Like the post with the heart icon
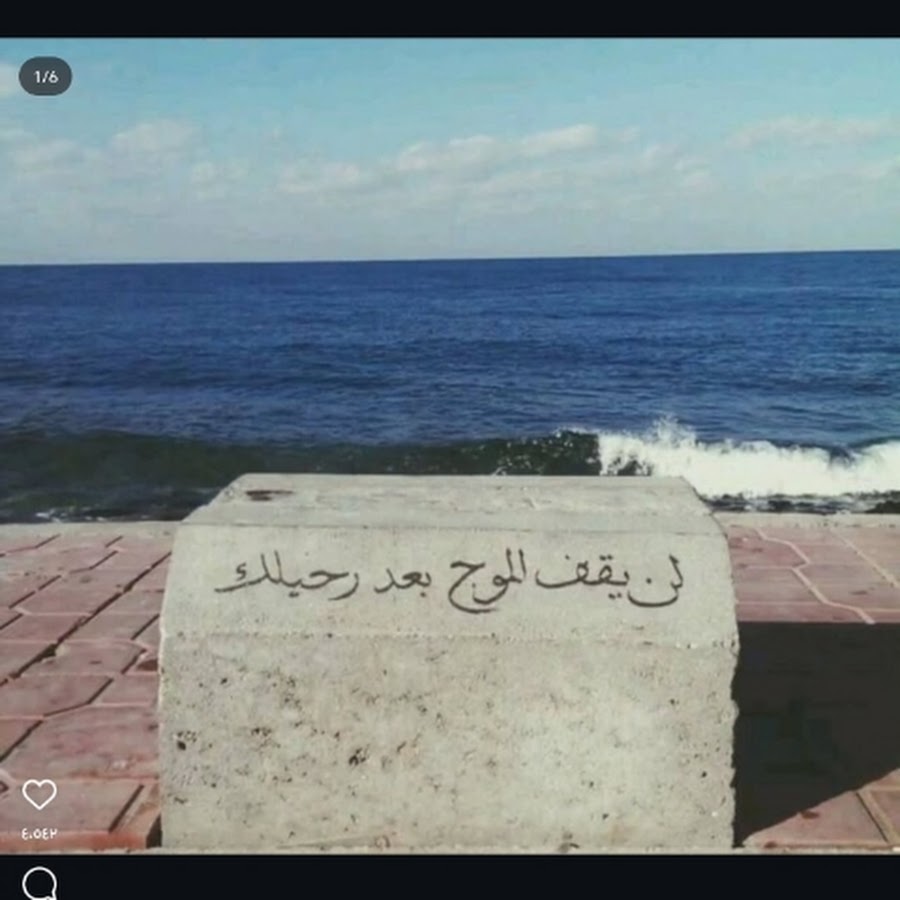This screenshot has height=900, width=900. [39, 794]
